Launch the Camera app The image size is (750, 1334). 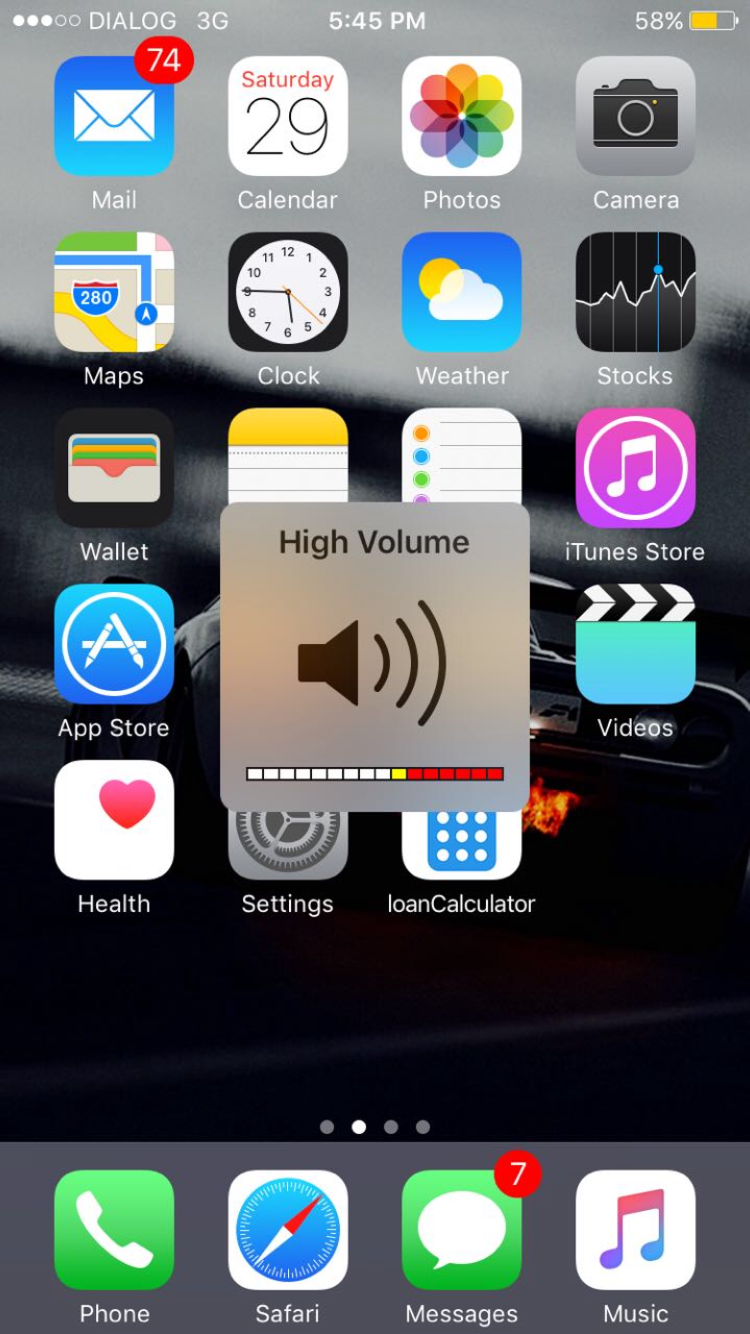tap(635, 116)
